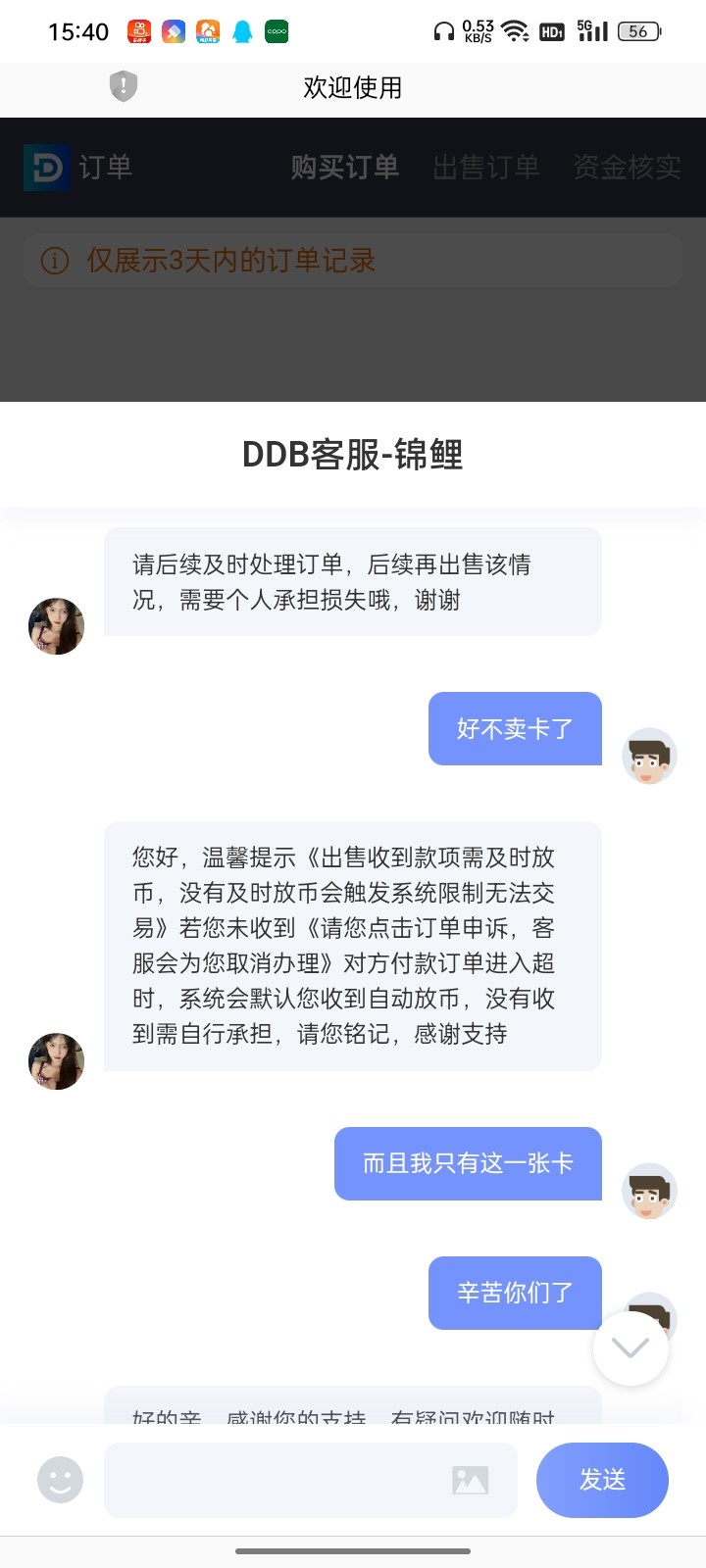Attach a picture to the chat
The image size is (706, 1568).
[x=470, y=1480]
